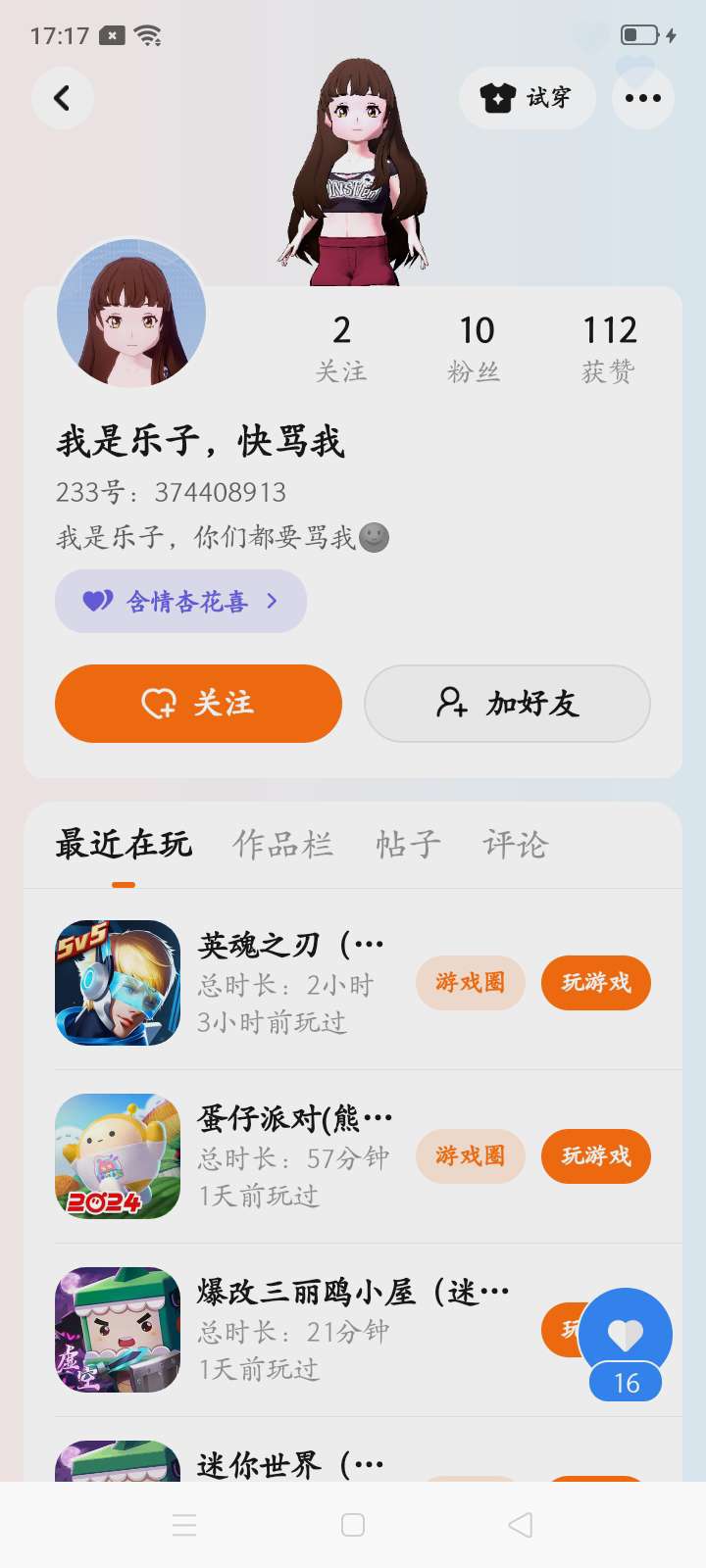Screen dimensions: 706x1568
Task: Follow this user with the 关注 button
Action: [198, 703]
